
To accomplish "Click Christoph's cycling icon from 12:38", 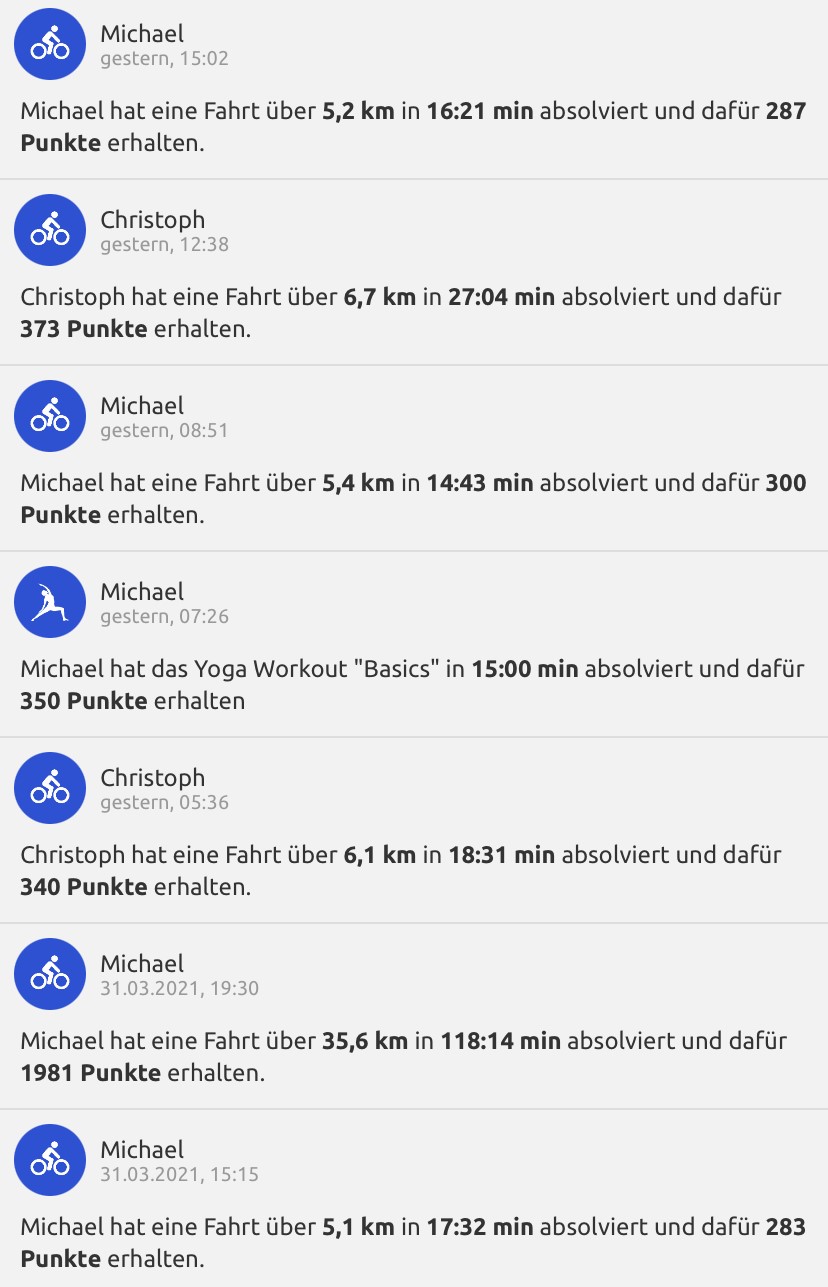I will (49, 230).
